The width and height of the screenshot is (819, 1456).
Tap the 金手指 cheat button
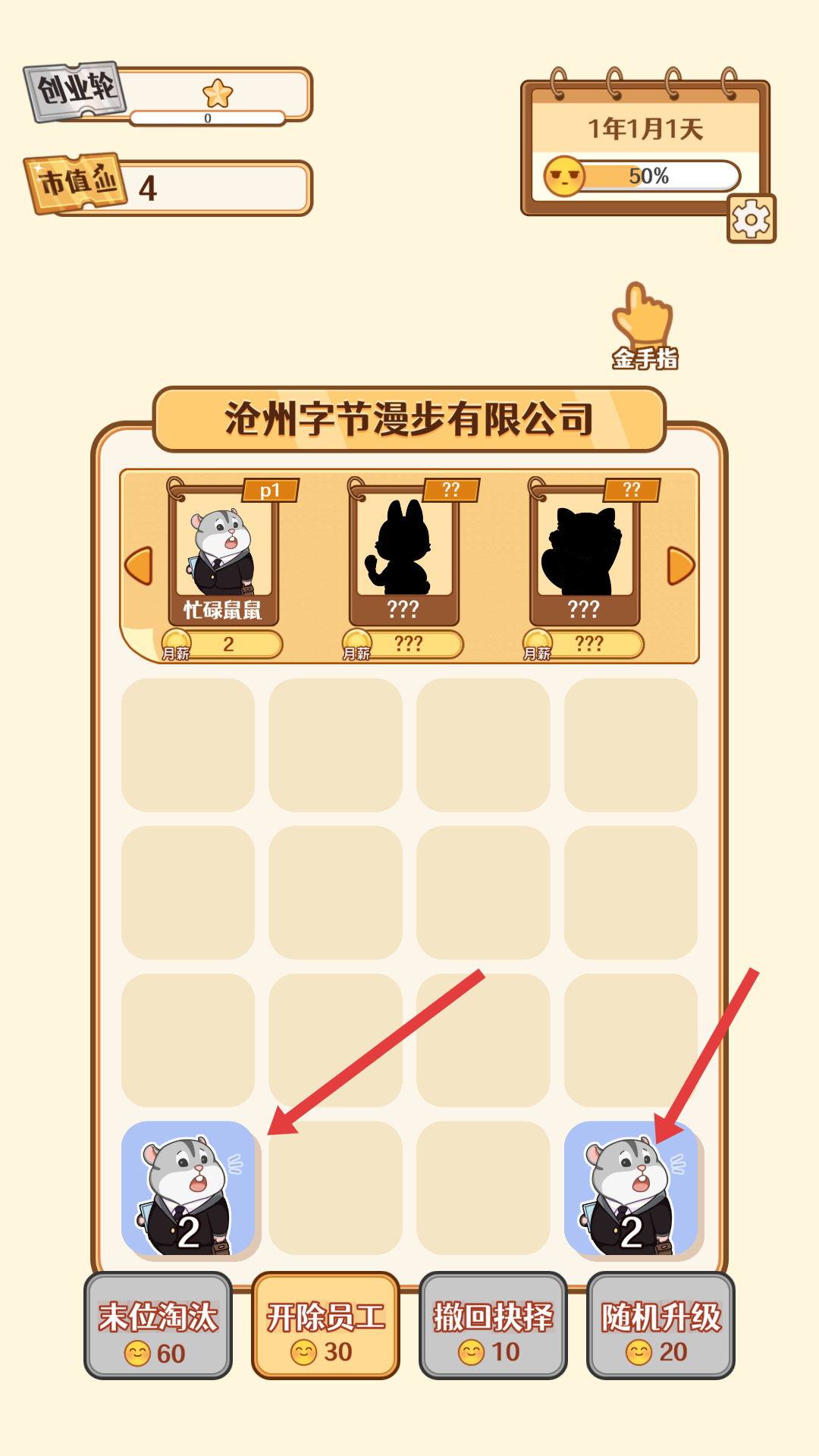pos(644,326)
